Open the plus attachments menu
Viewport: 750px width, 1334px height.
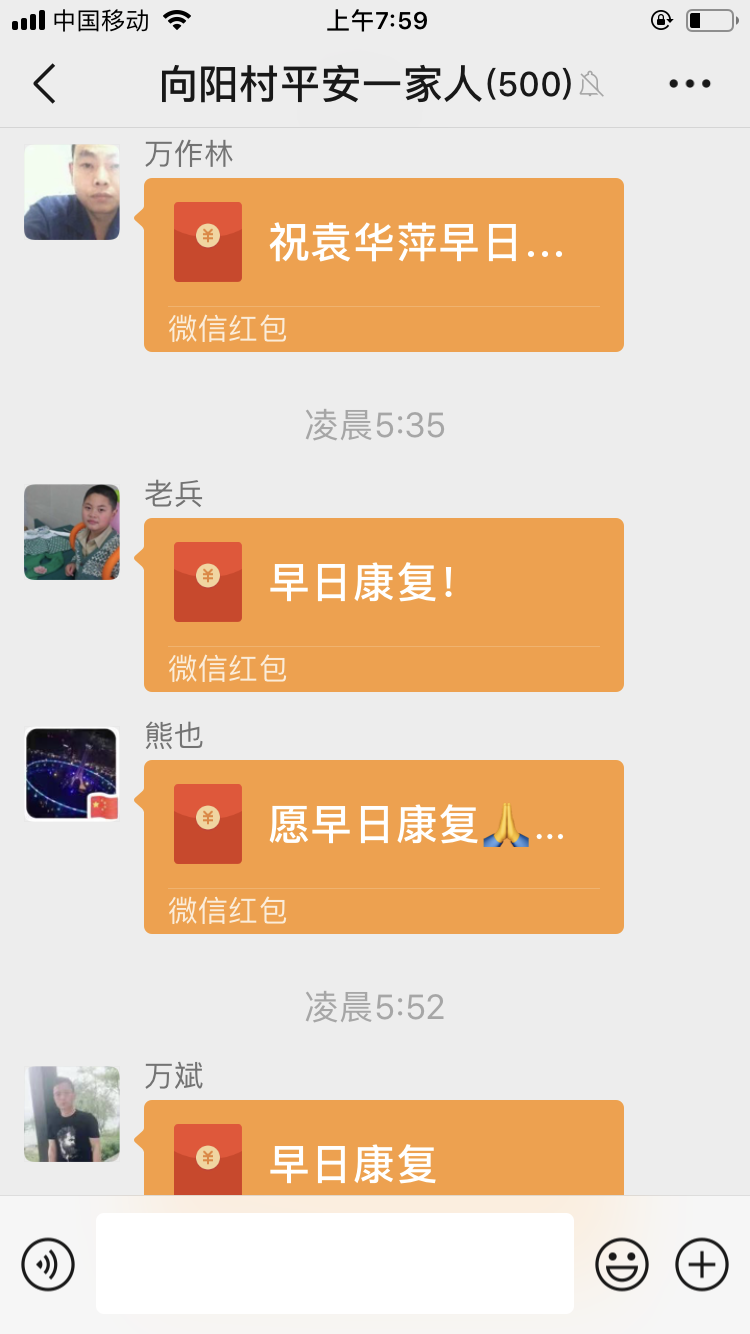pos(701,1264)
